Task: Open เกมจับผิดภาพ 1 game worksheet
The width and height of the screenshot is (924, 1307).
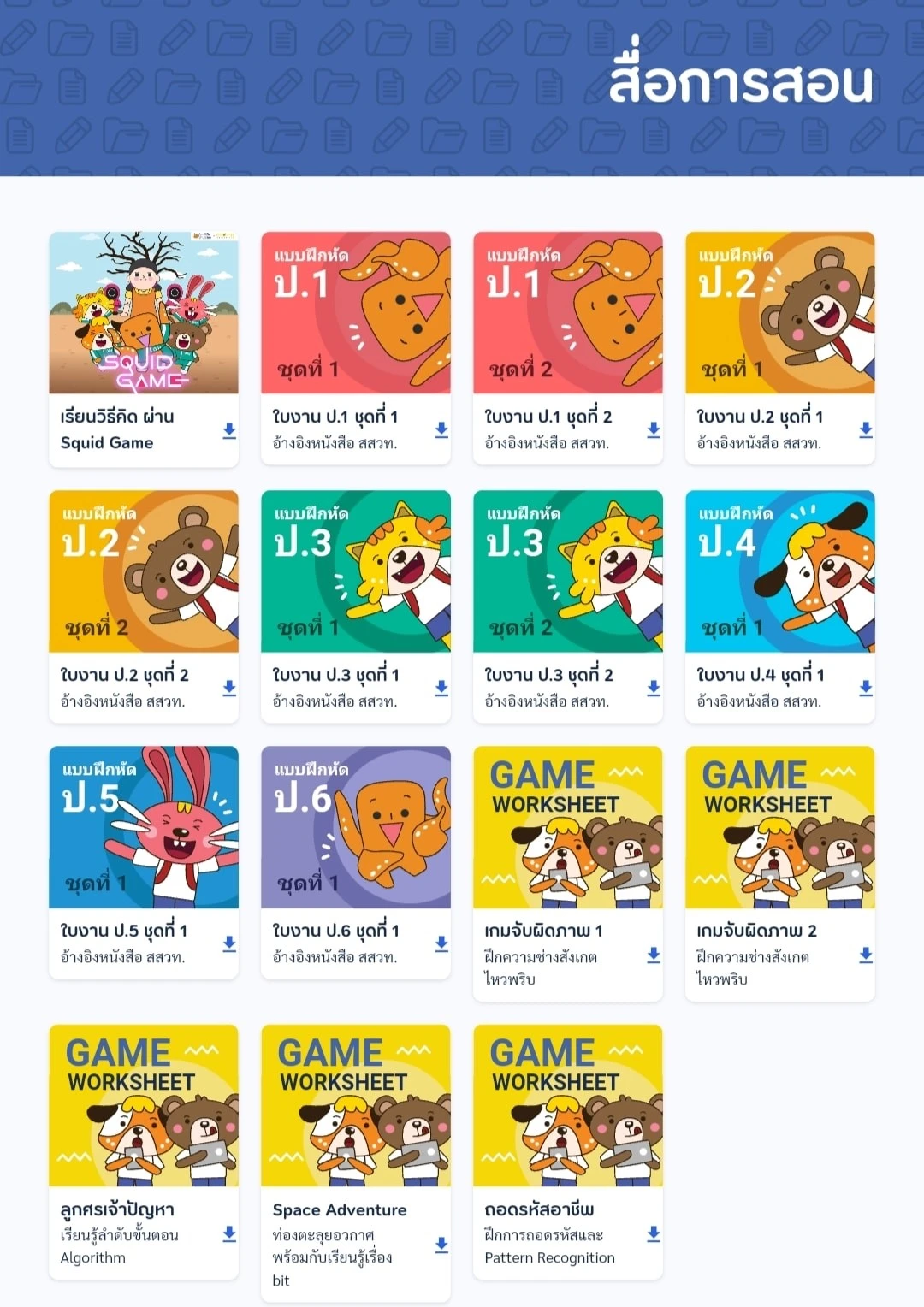Action: [567, 827]
